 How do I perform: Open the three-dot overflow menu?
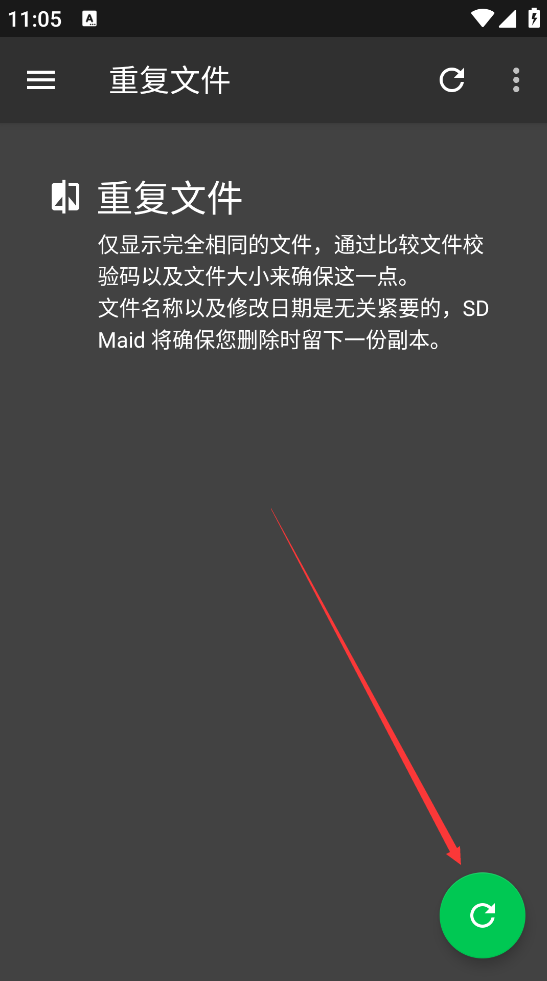(x=516, y=80)
